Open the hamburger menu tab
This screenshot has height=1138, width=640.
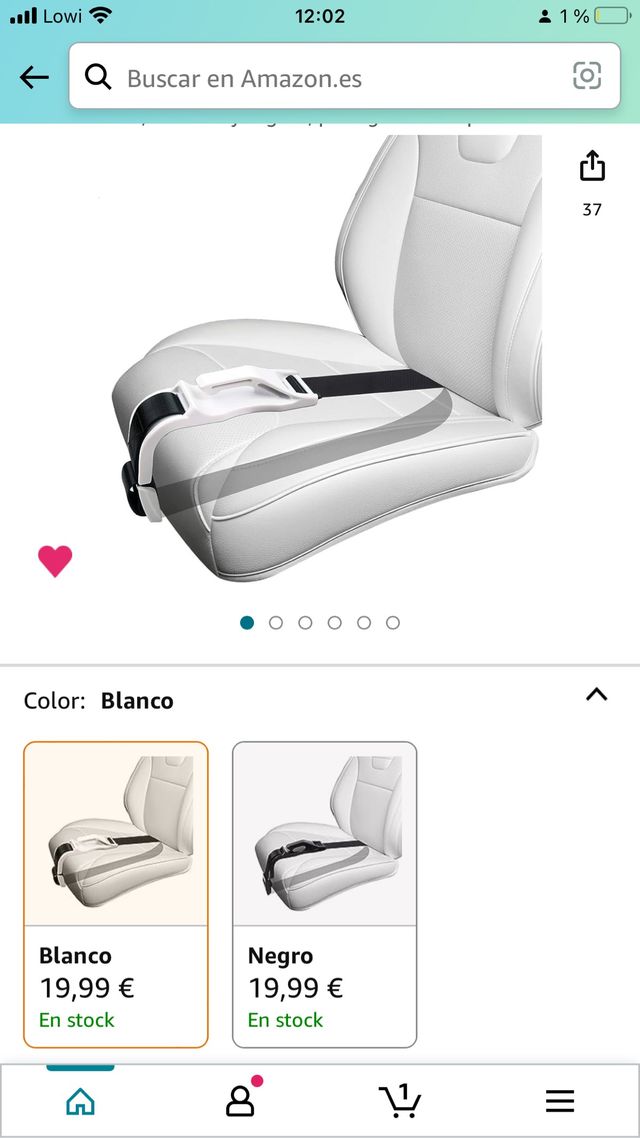(x=560, y=1101)
